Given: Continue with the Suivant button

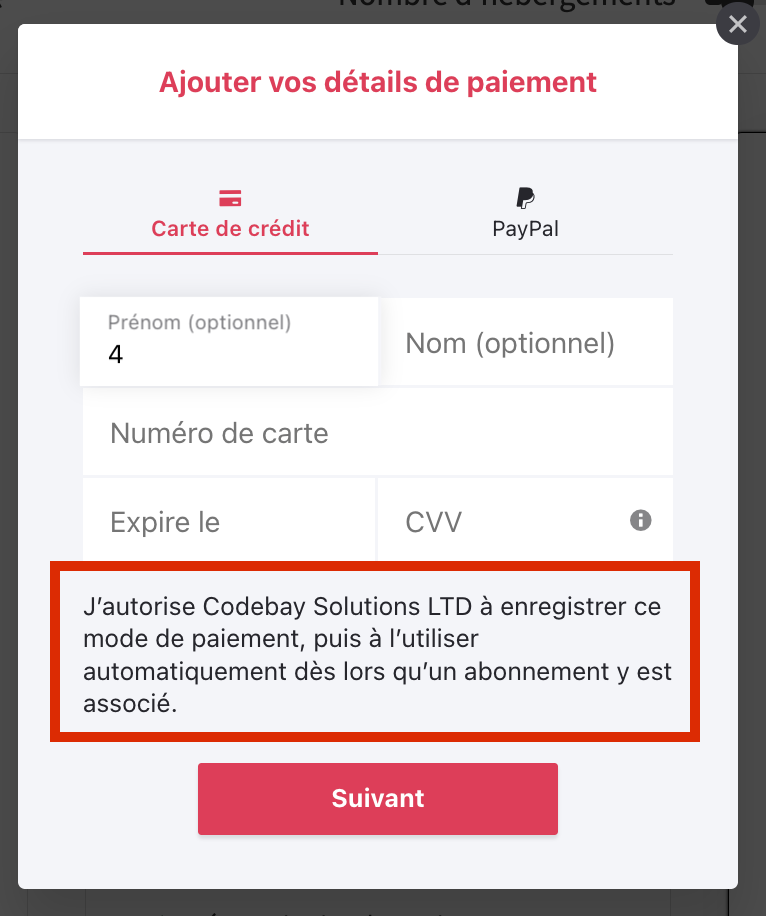Looking at the screenshot, I should pos(377,798).
